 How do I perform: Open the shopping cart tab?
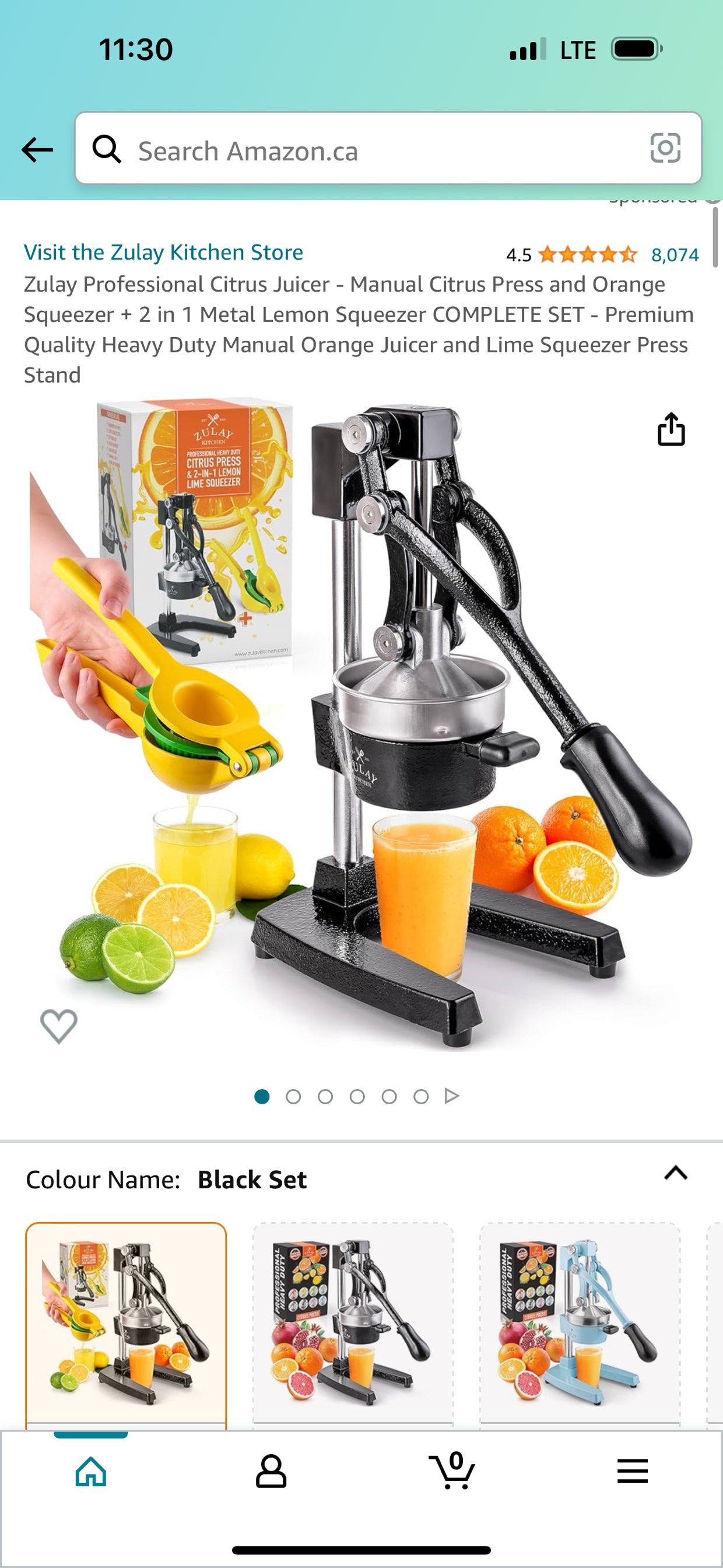451,1472
